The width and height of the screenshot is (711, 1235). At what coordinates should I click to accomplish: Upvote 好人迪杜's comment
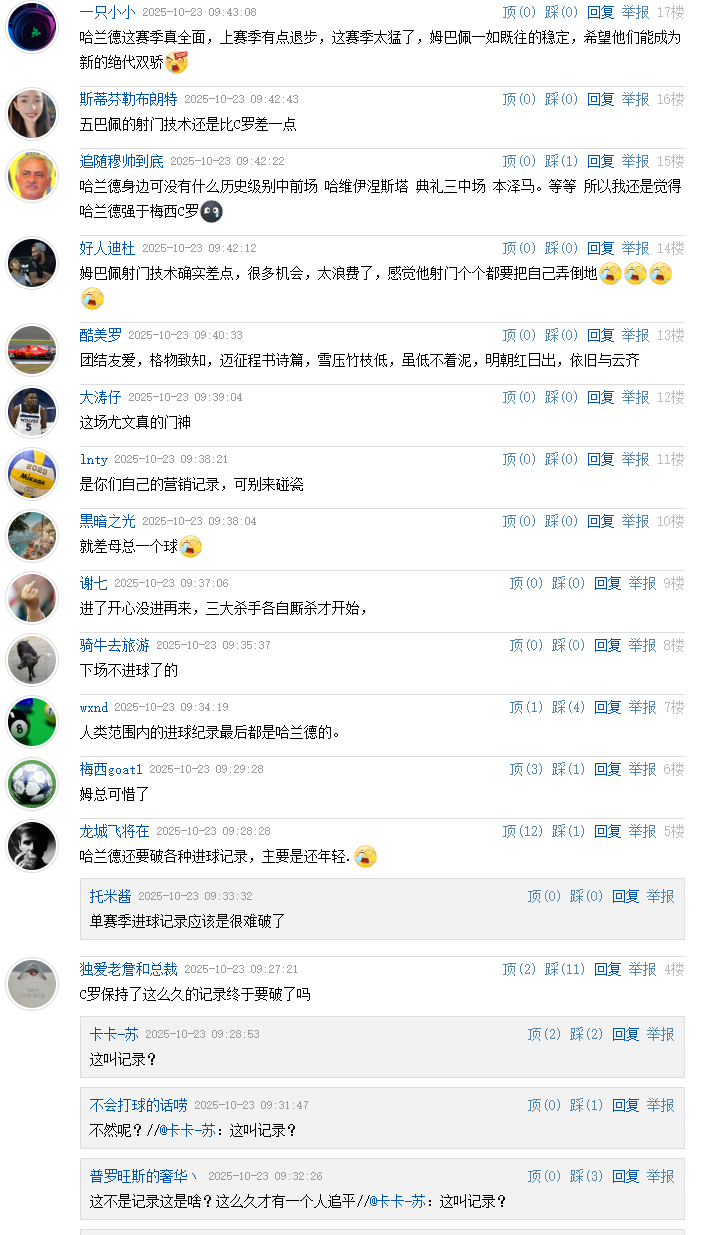[x=518, y=248]
